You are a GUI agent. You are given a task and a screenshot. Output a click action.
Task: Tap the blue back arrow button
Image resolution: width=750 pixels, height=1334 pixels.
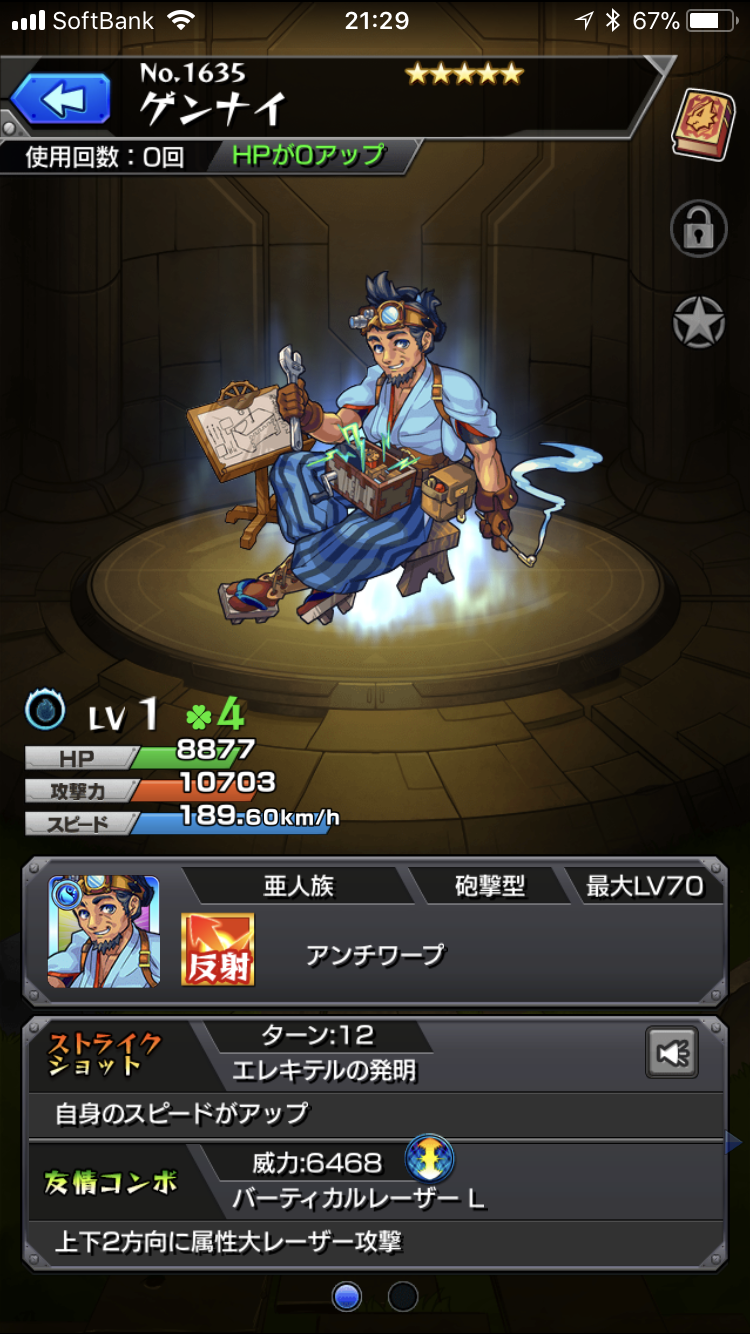(61, 100)
